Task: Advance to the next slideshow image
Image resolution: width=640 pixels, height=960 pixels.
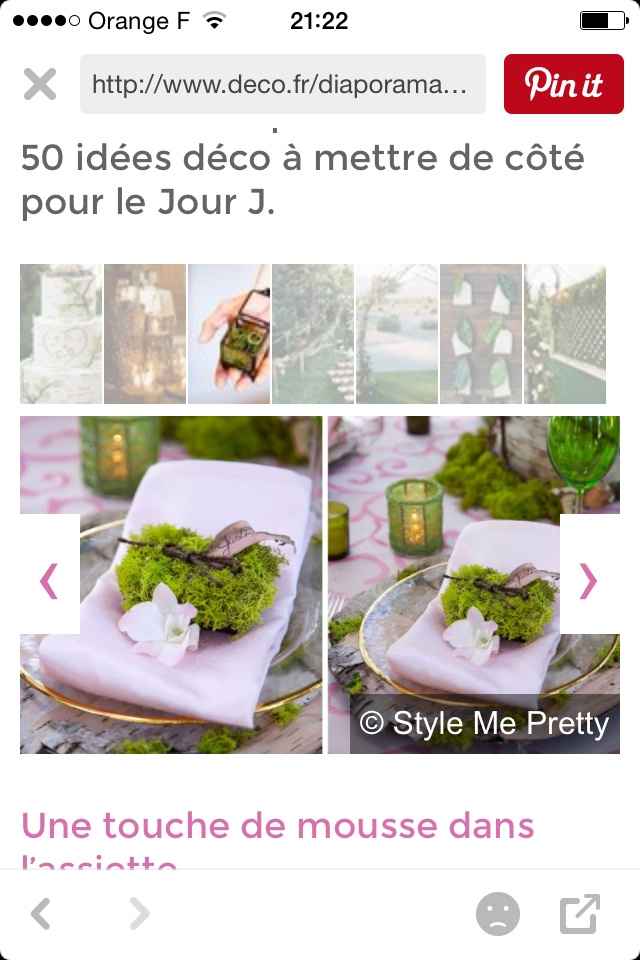Action: [589, 578]
